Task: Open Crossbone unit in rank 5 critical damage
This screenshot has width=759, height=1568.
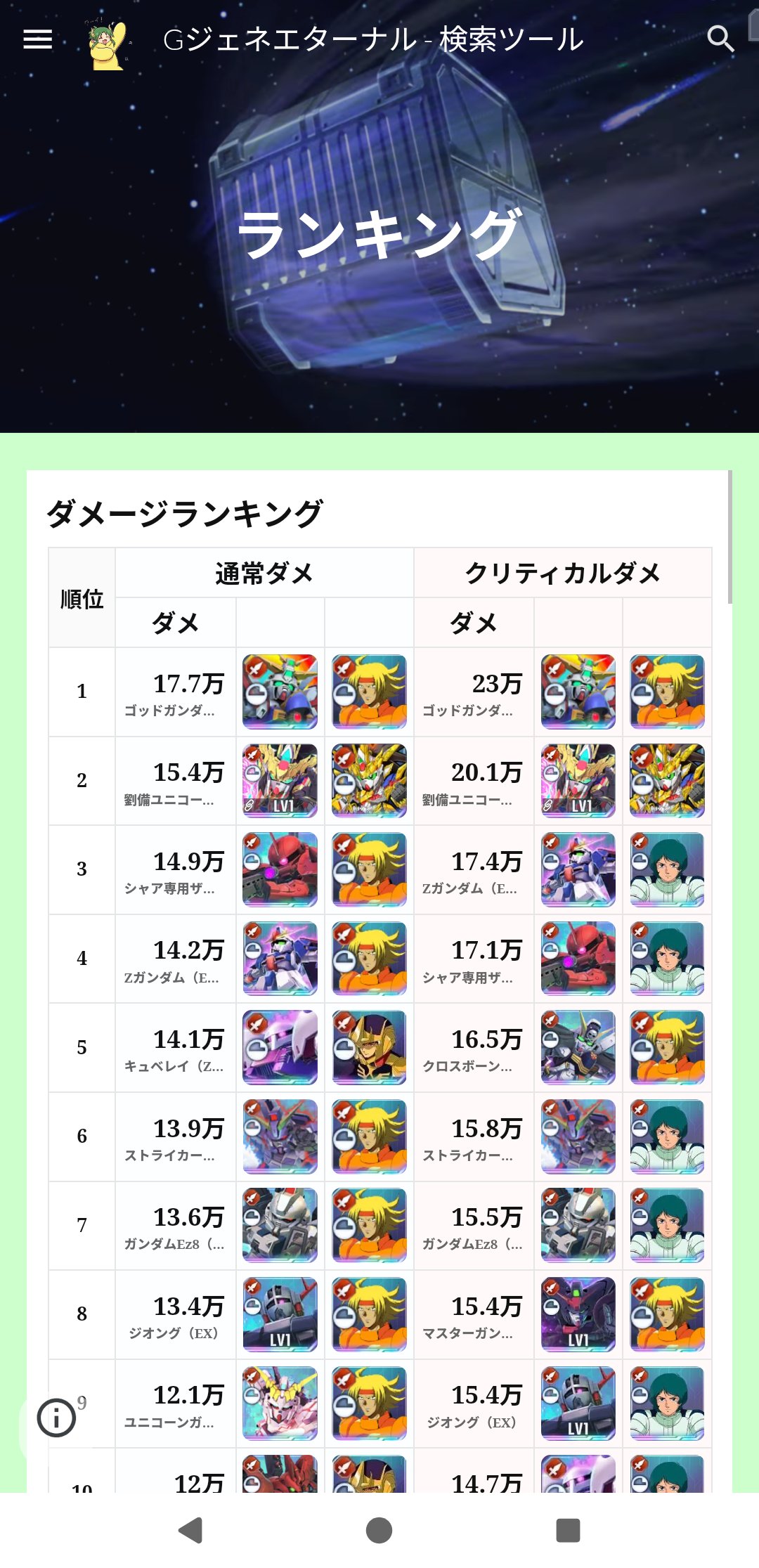Action: pyautogui.click(x=578, y=1047)
